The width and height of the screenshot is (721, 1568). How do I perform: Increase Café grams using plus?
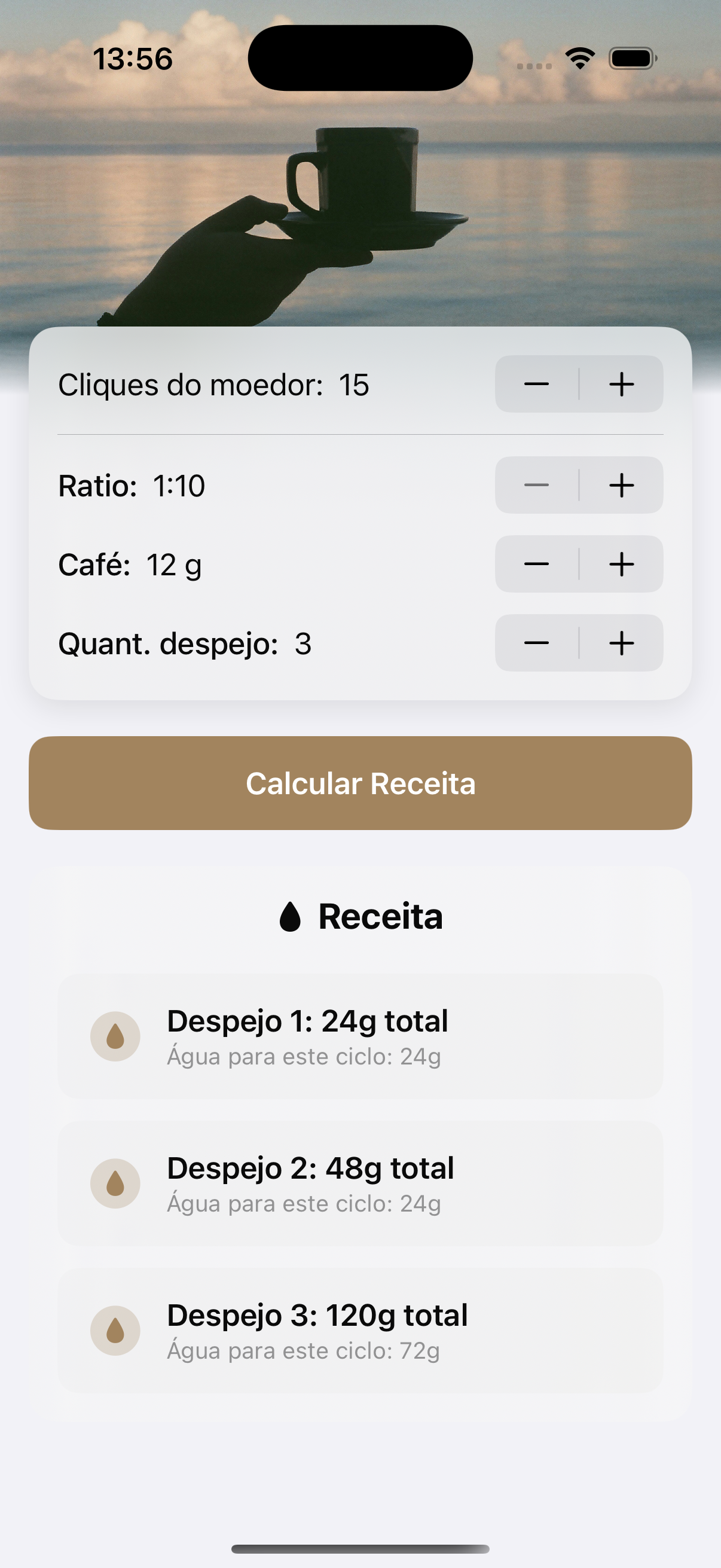point(621,565)
